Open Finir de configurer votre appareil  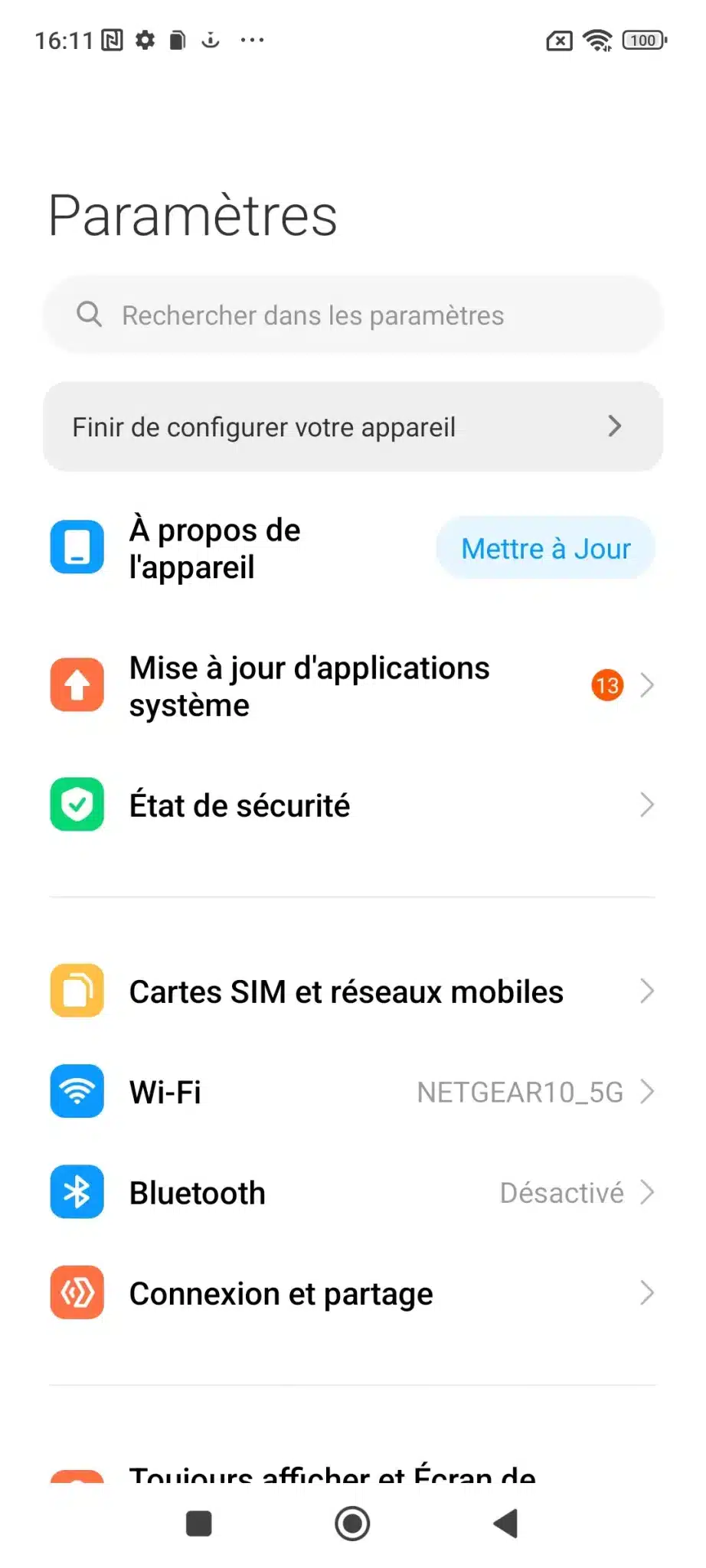click(x=352, y=426)
